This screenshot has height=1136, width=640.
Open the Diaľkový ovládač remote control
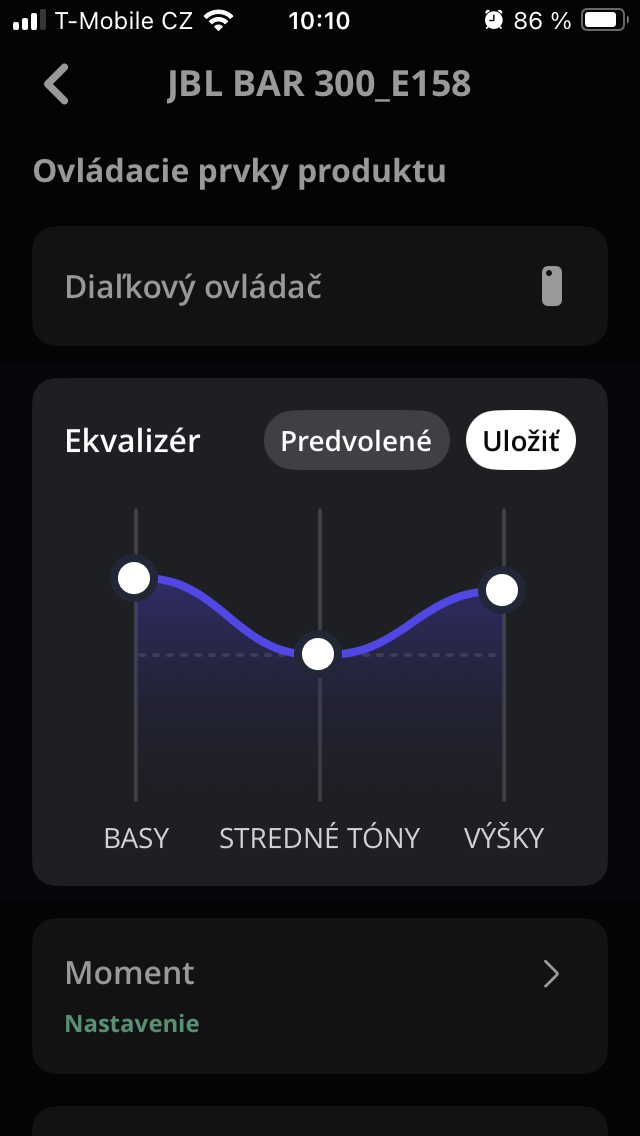pos(320,287)
